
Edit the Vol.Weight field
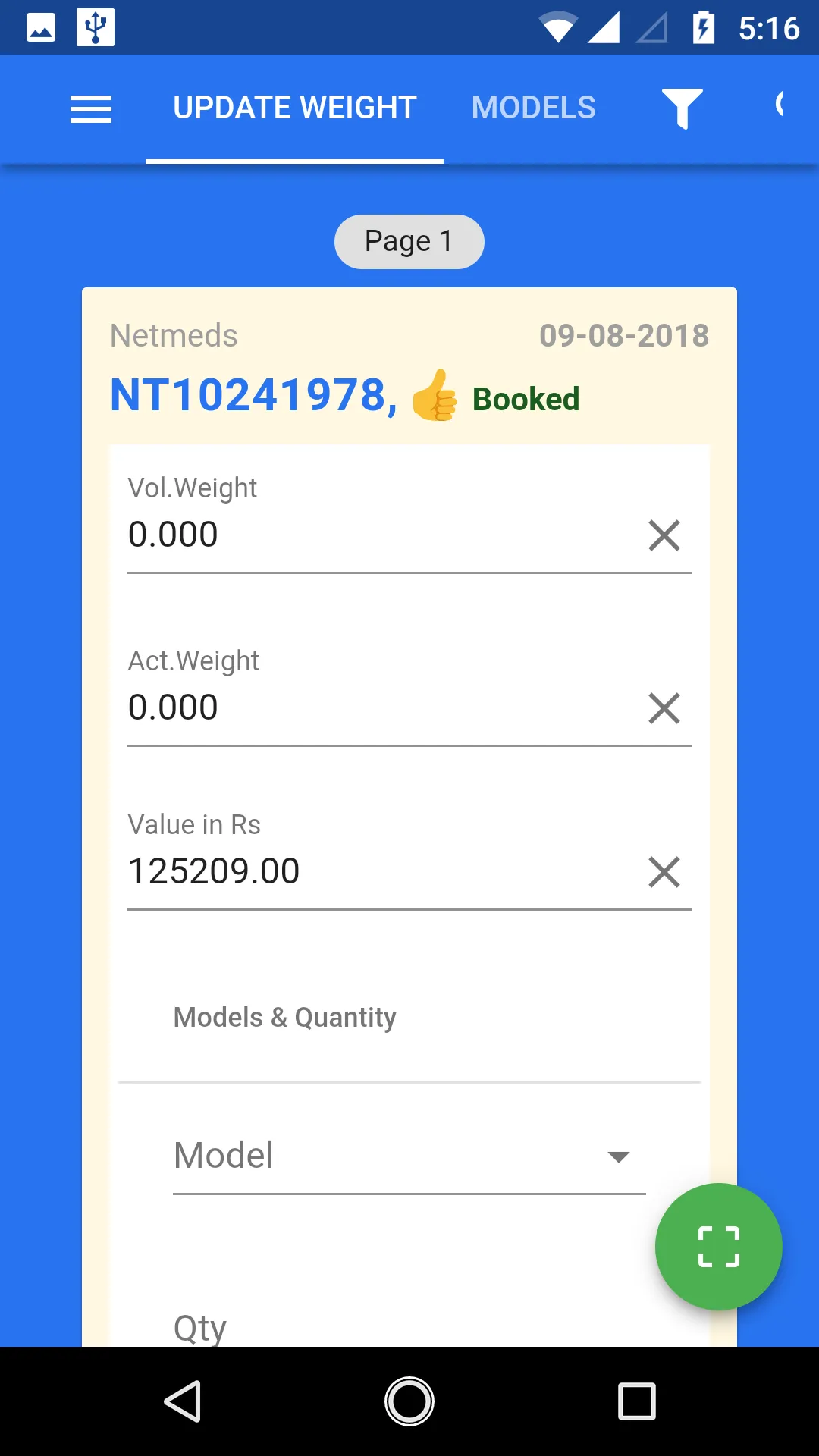[379, 535]
